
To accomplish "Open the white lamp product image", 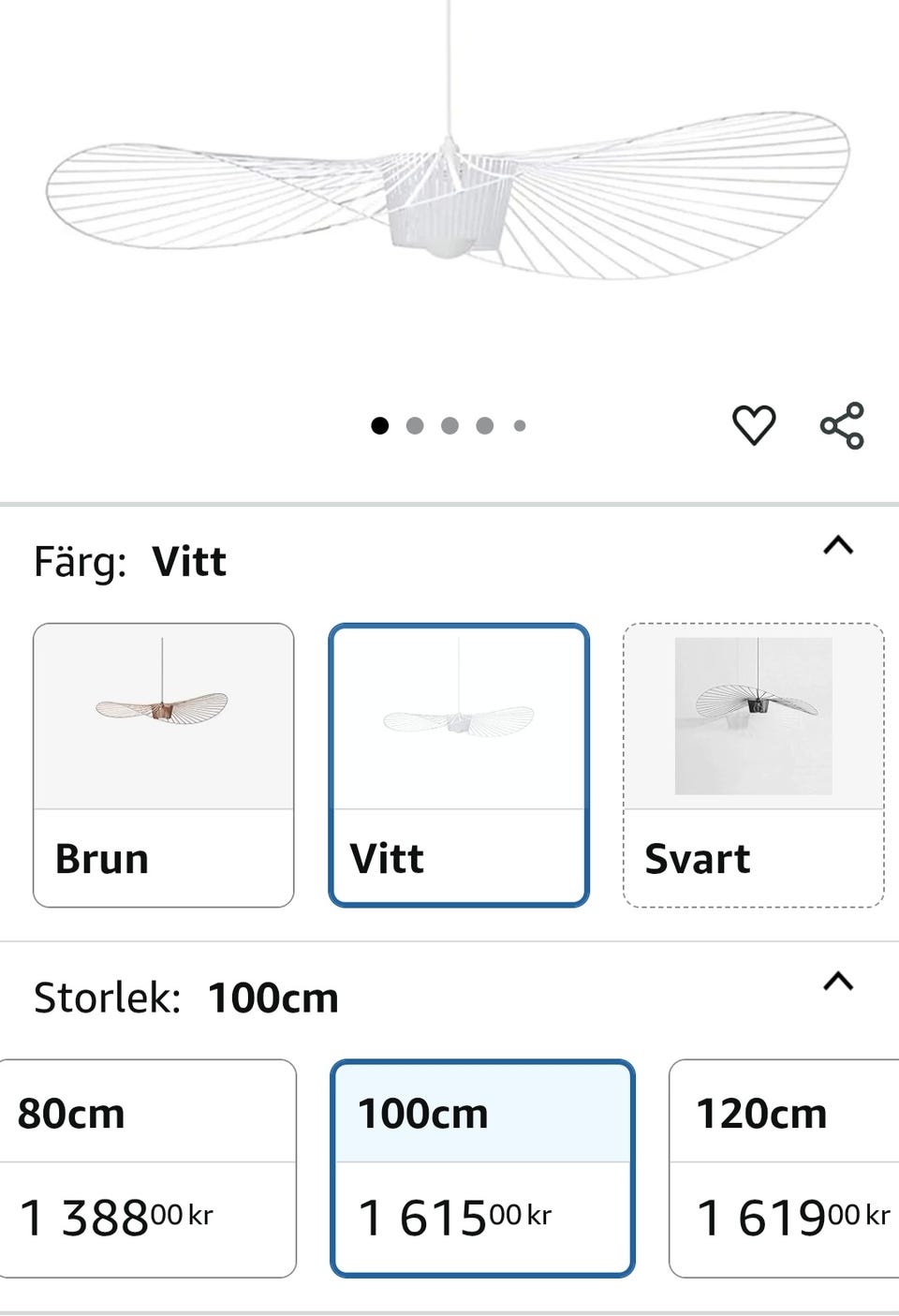I will 449,197.
